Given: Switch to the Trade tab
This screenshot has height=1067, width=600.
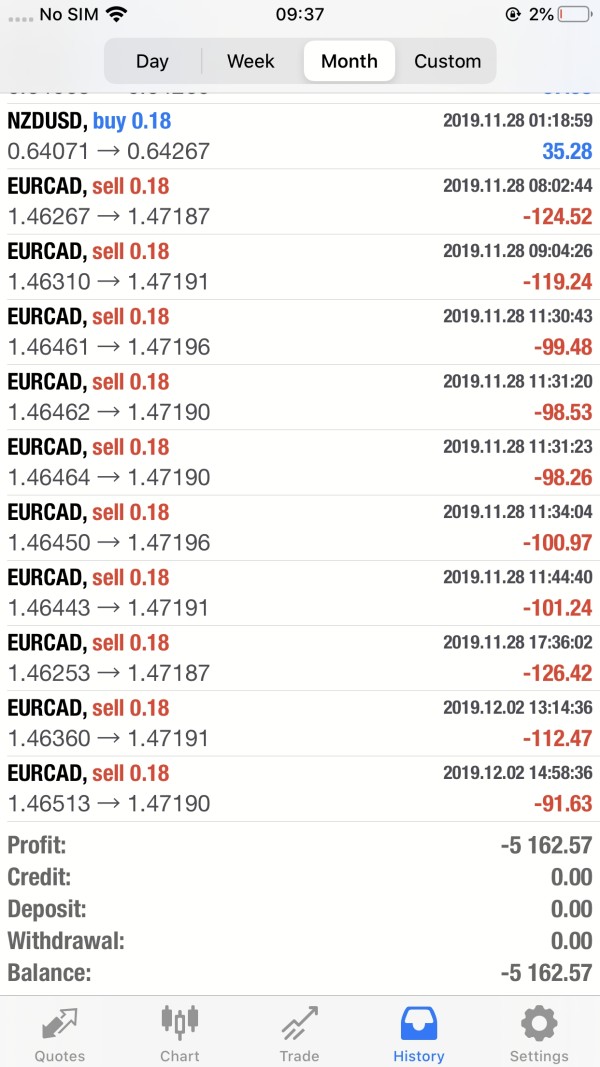Looking at the screenshot, I should pos(299,1034).
